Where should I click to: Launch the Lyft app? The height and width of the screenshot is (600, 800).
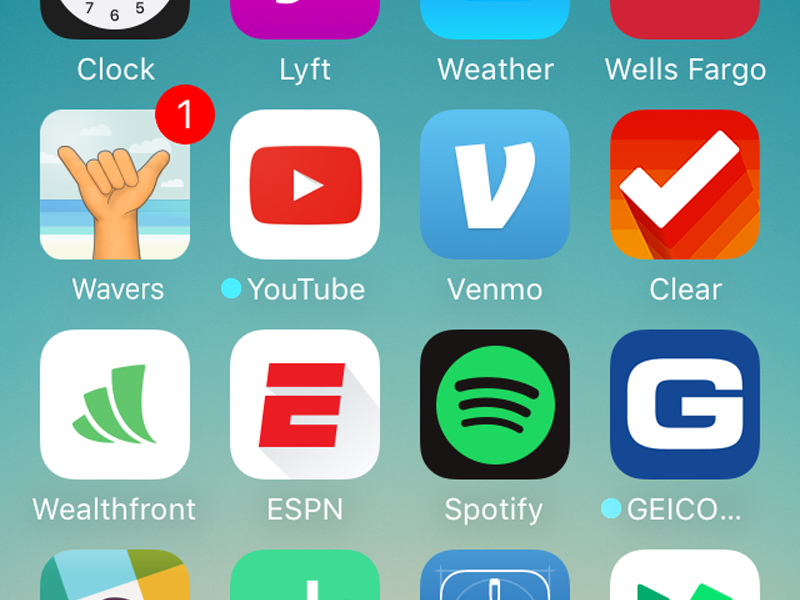304,20
